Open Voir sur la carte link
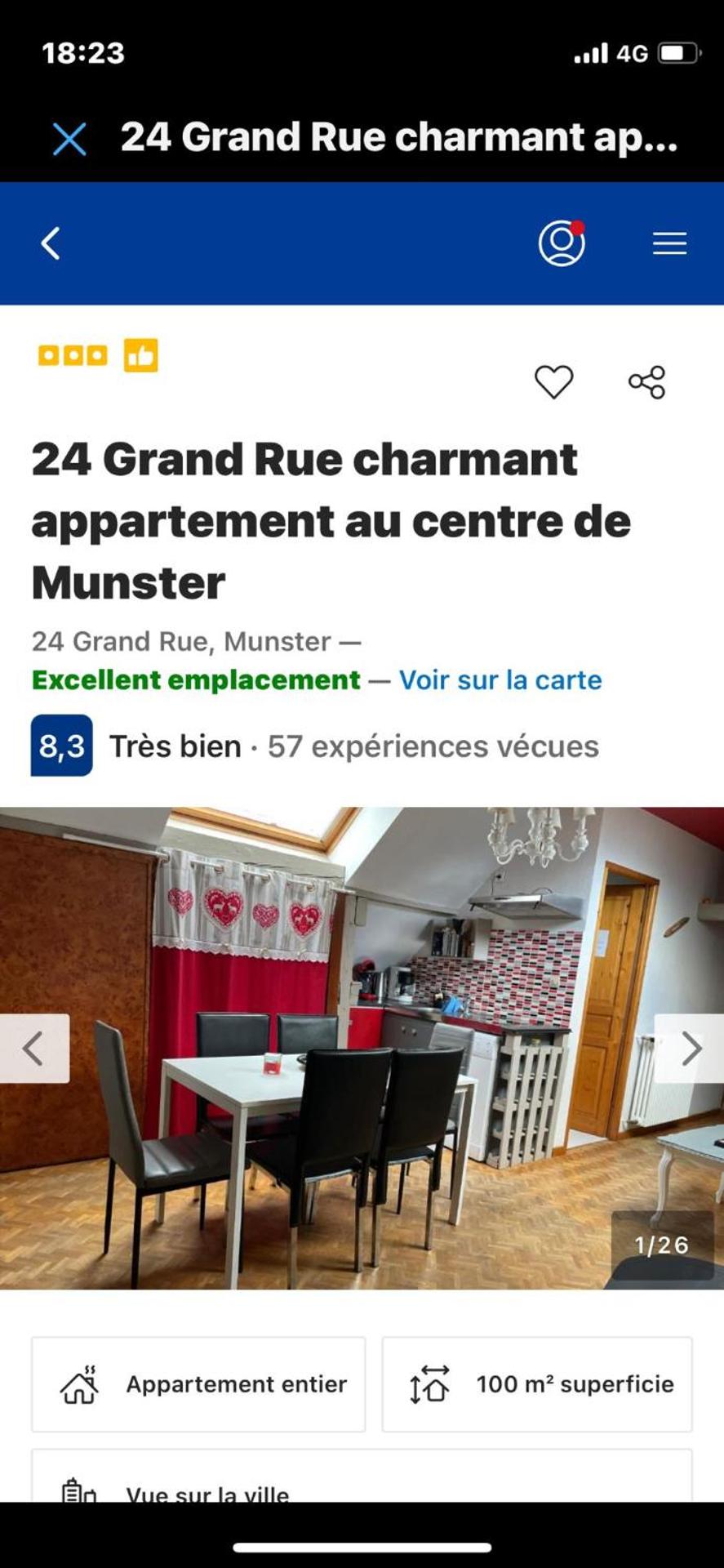This screenshot has height=1568, width=724. click(500, 680)
